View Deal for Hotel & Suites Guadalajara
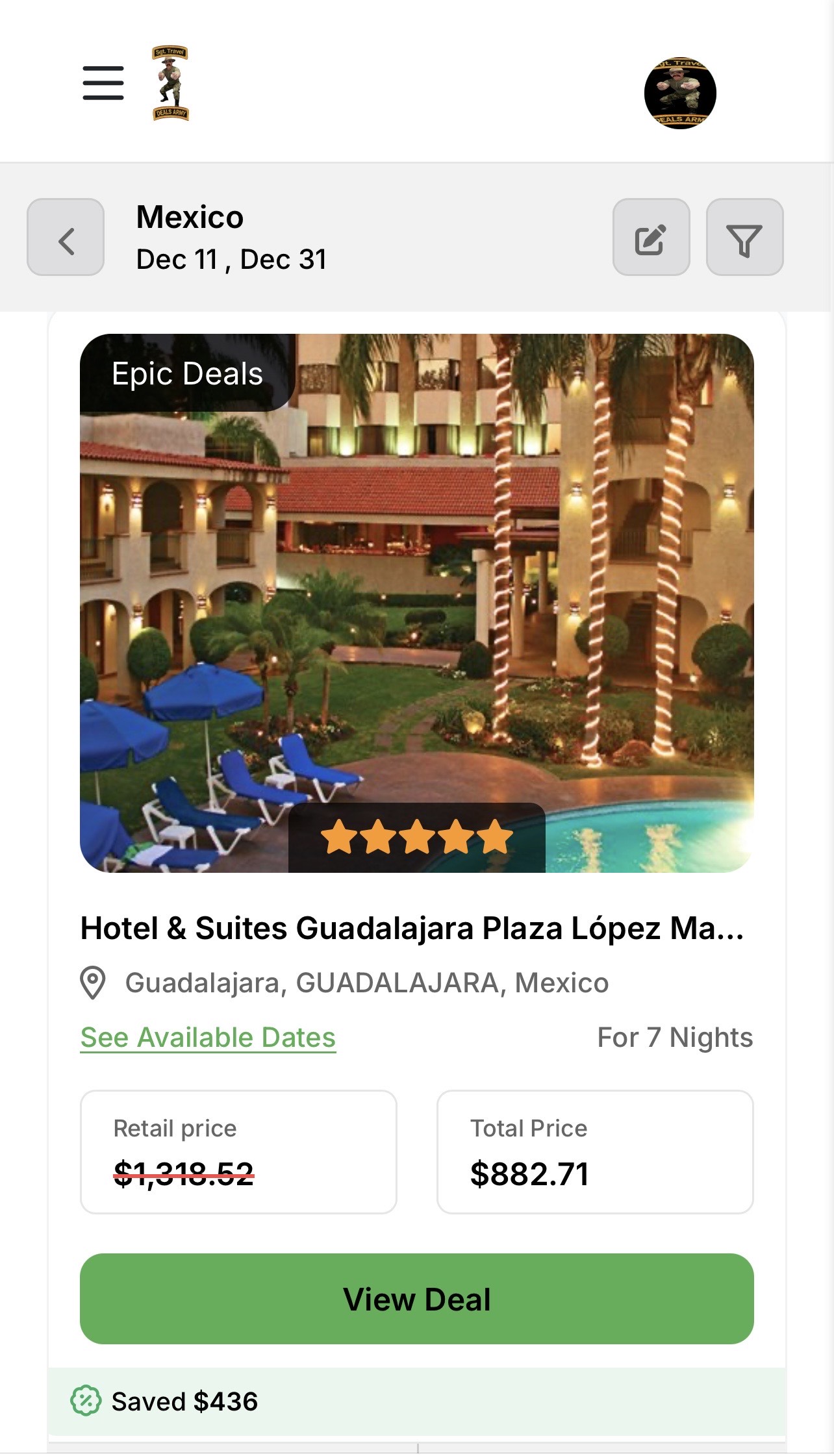 (x=416, y=1299)
